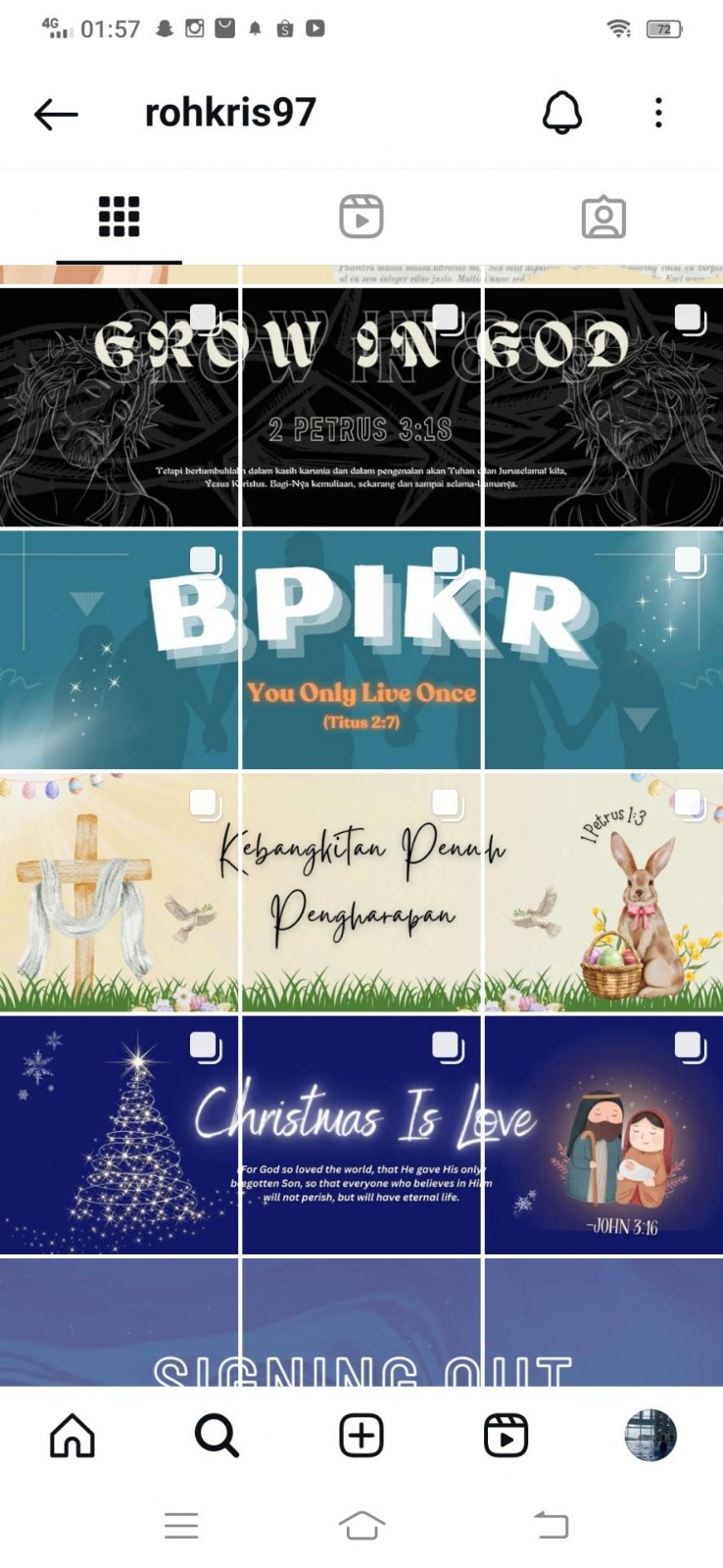This screenshot has height=1568, width=723.
Task: Open the notifications bell for rohkris97
Action: pos(561,114)
